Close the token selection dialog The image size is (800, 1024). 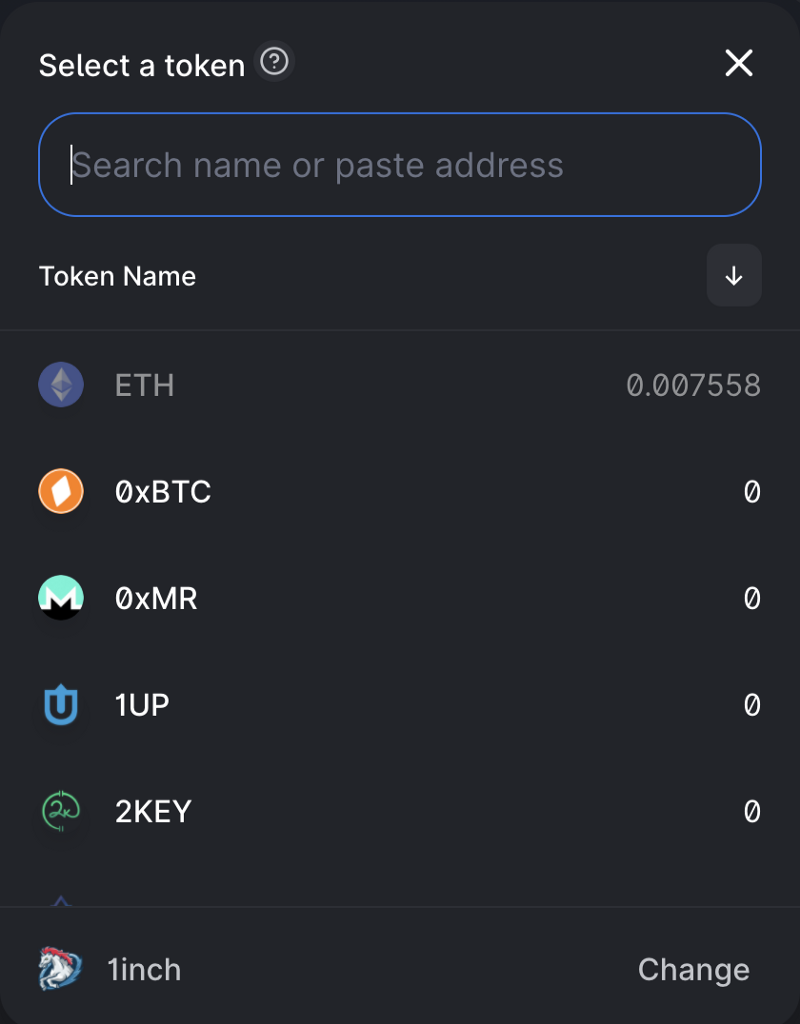739,64
